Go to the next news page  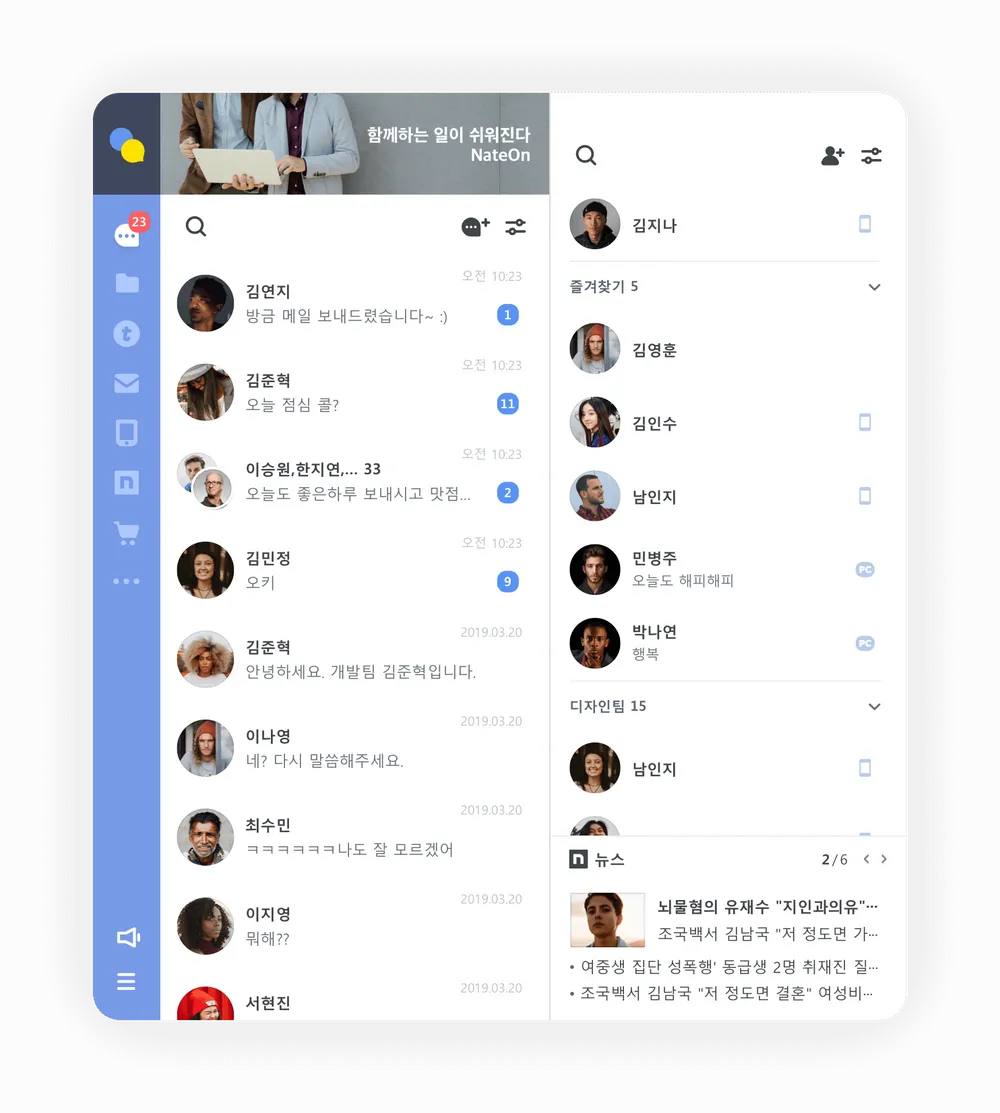884,859
